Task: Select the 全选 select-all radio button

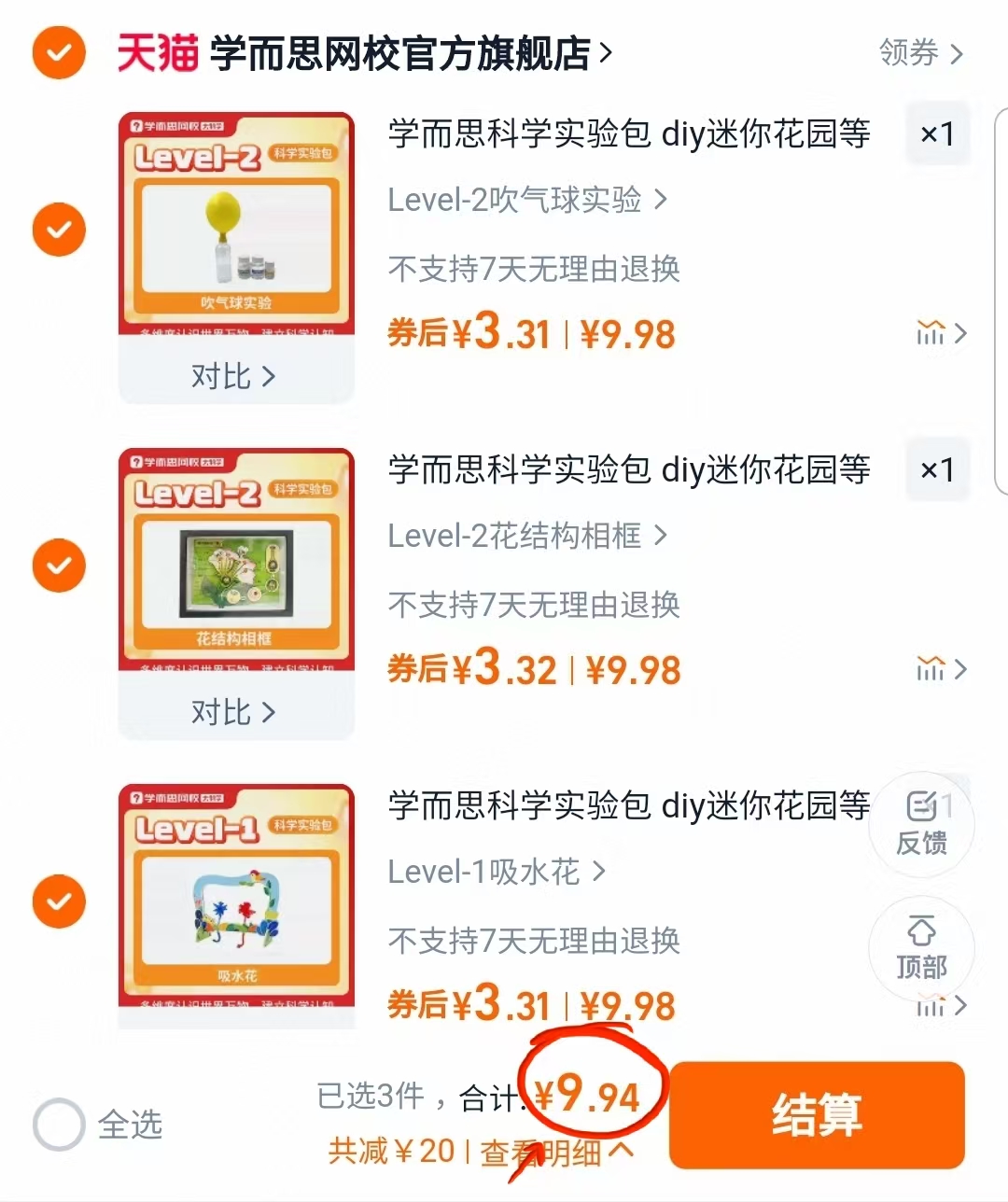Action: 59,1125
